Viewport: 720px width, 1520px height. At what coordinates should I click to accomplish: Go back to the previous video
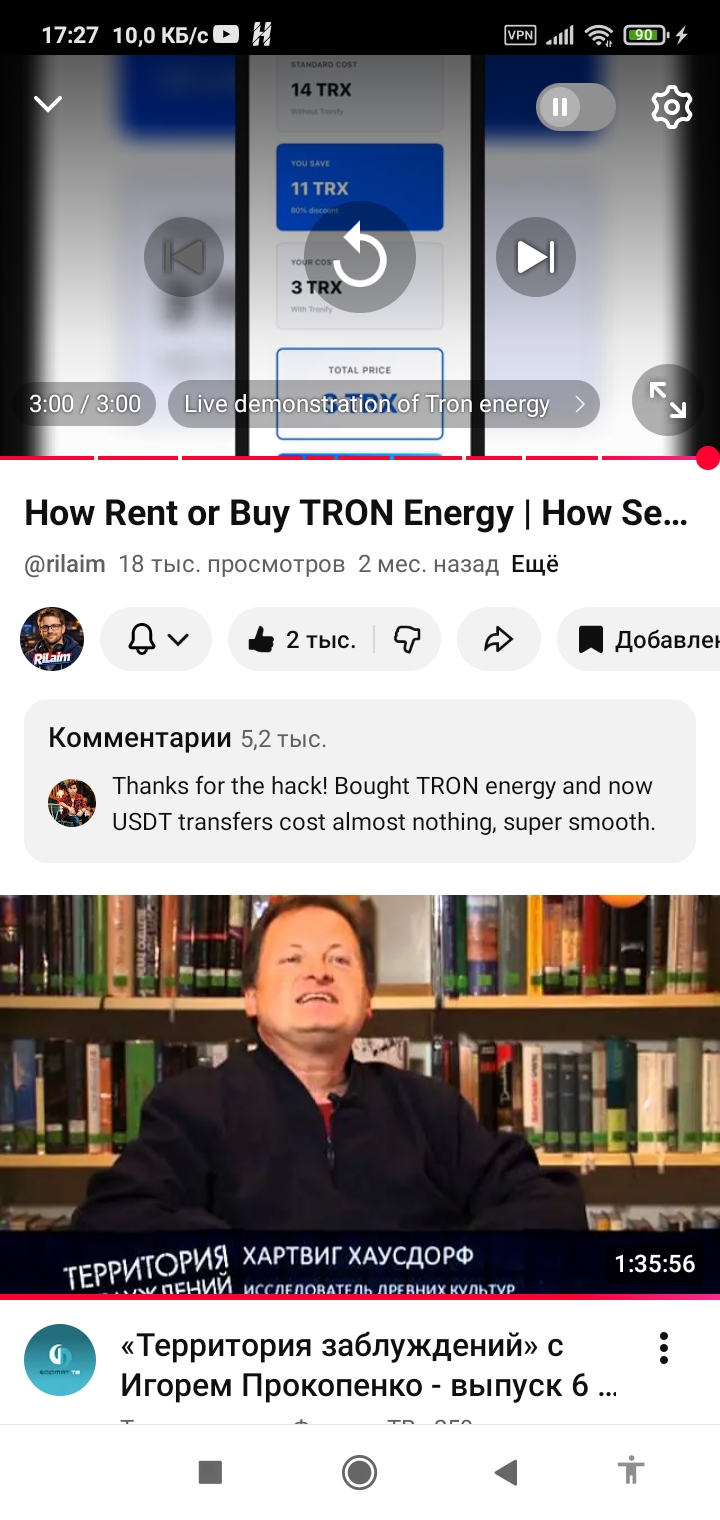(x=184, y=258)
